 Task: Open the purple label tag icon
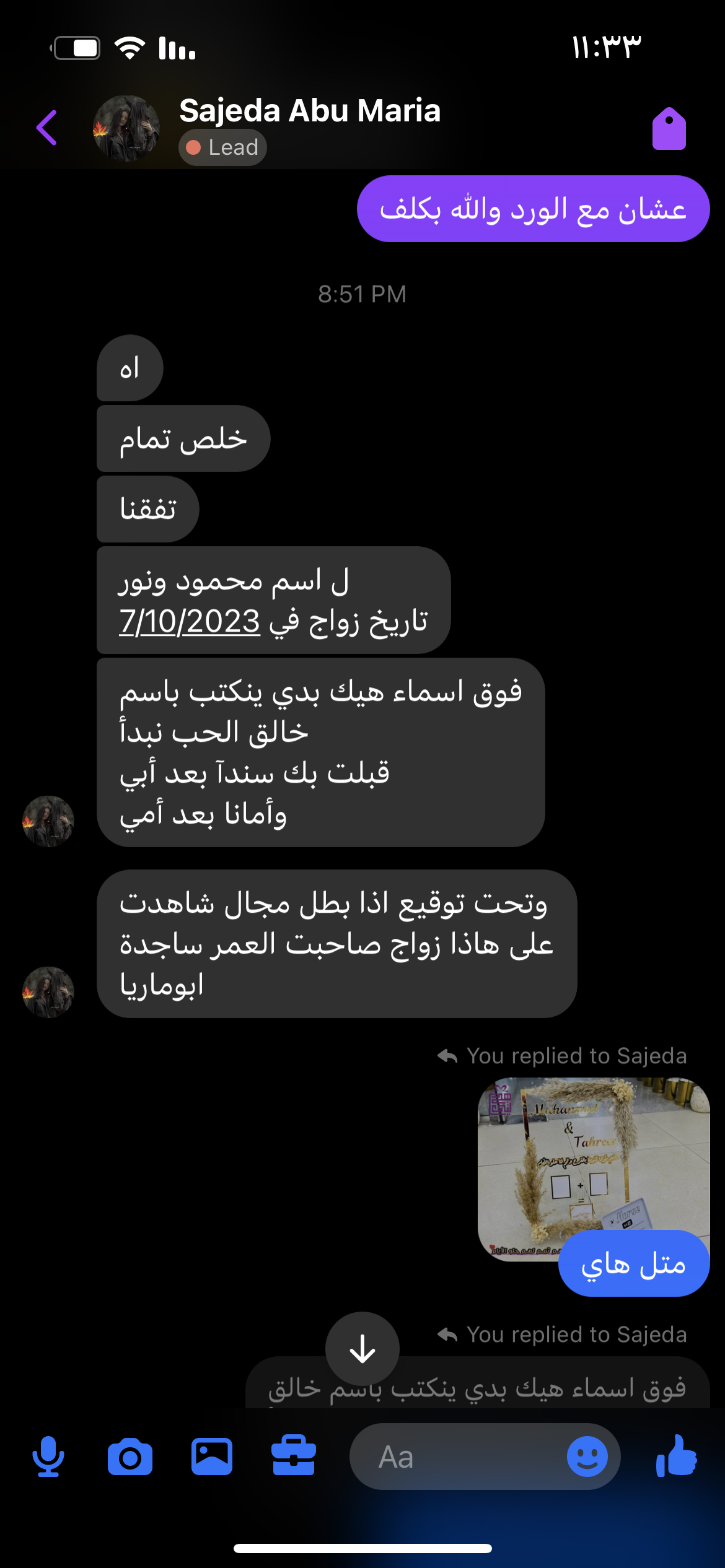tap(669, 129)
